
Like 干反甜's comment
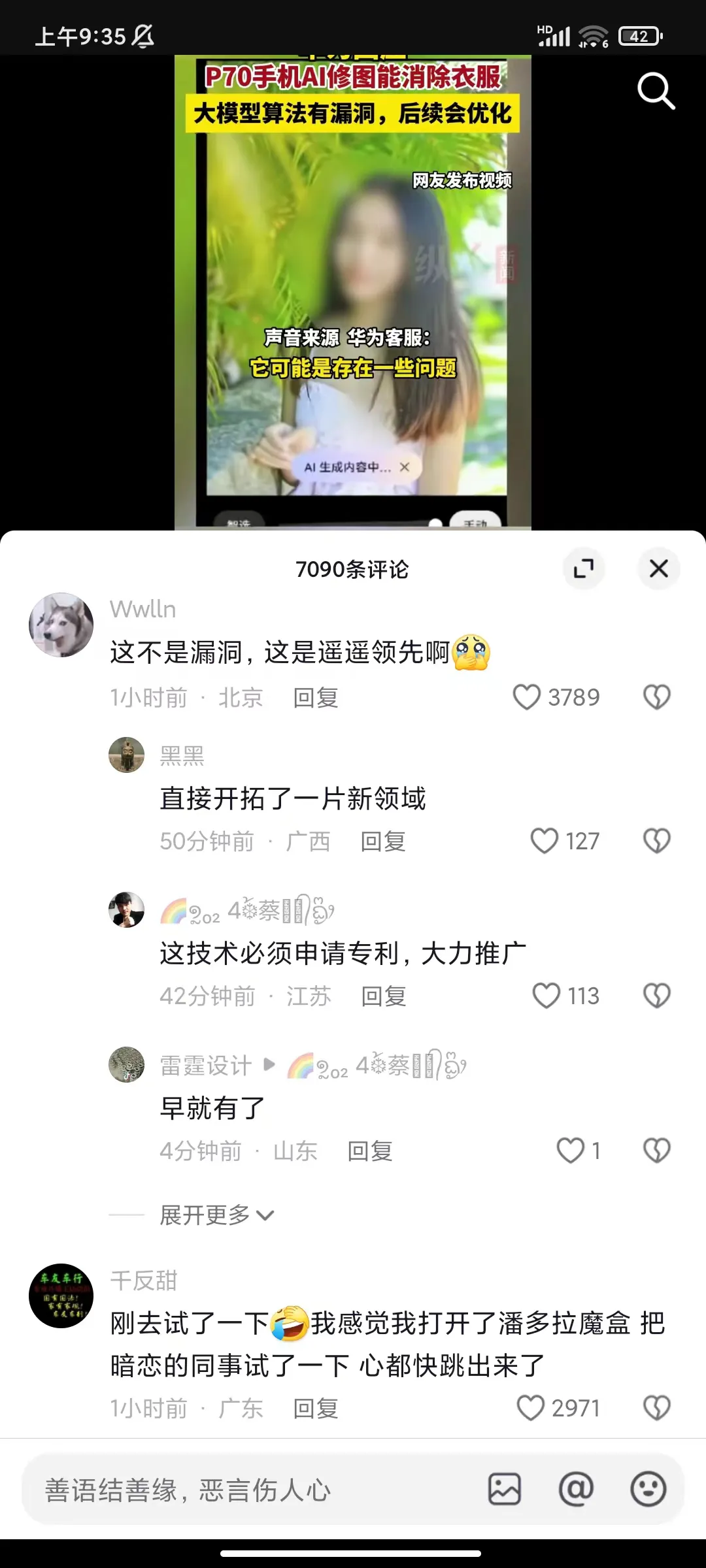[x=530, y=1408]
